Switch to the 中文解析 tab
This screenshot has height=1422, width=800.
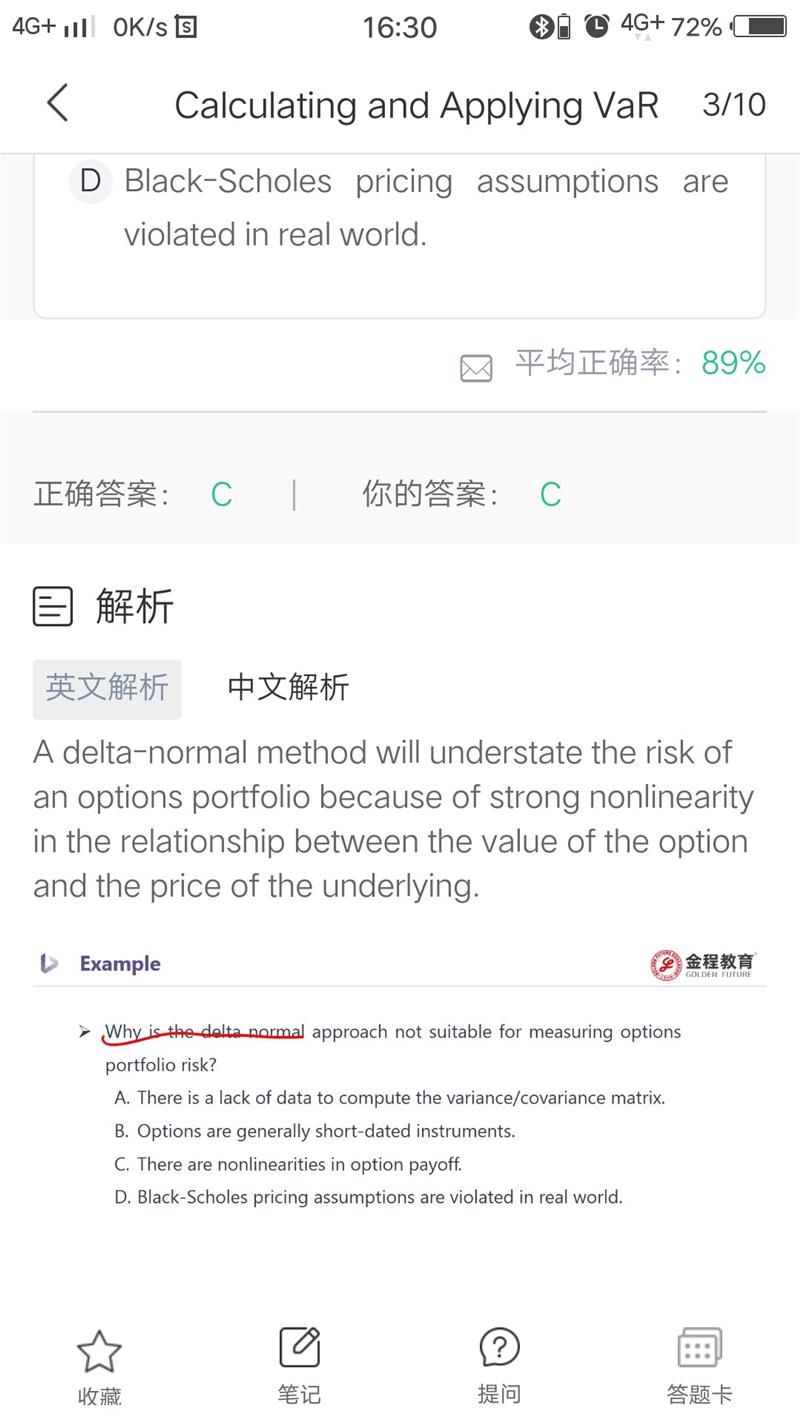[x=288, y=688]
